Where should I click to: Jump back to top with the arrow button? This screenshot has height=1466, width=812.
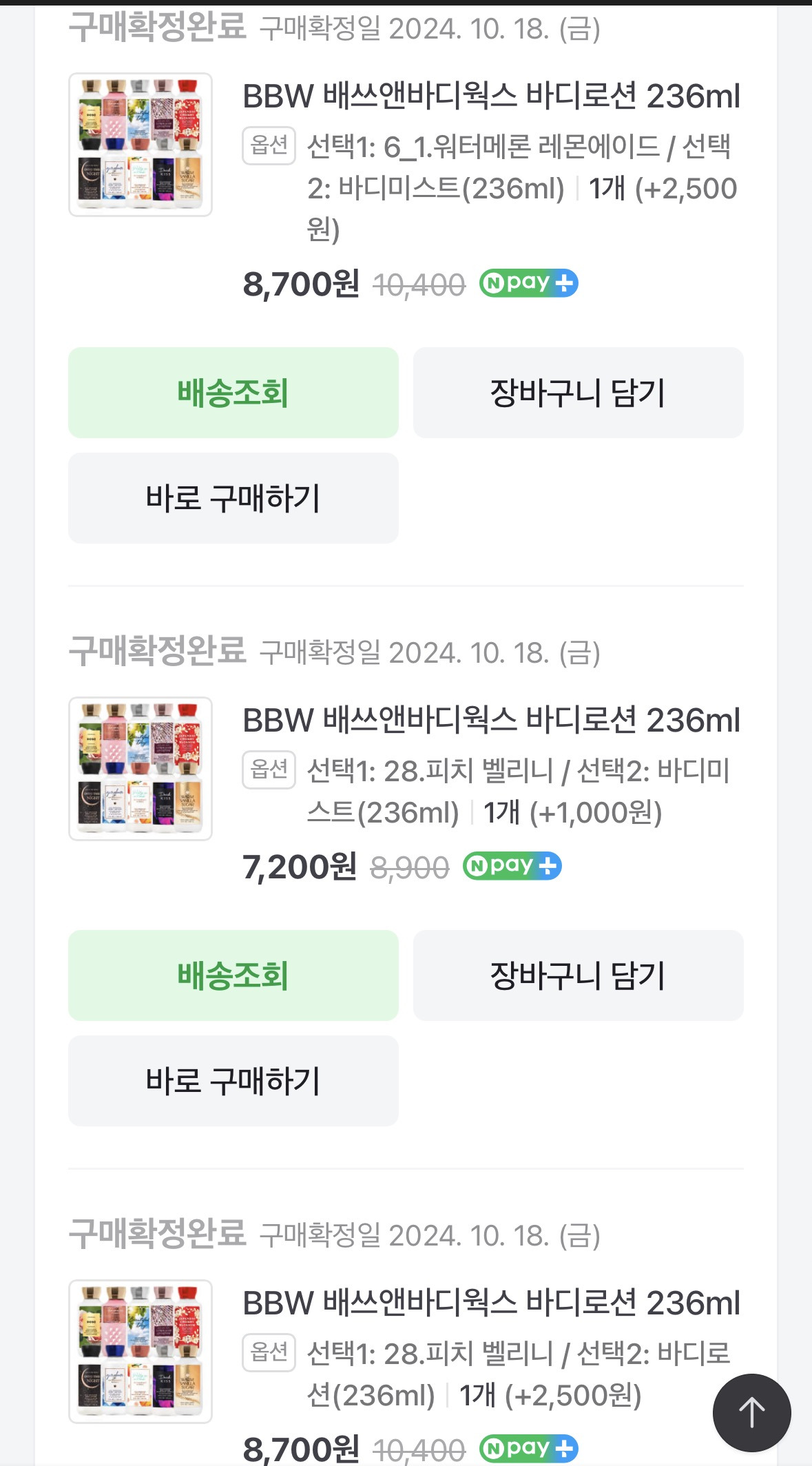click(751, 1412)
